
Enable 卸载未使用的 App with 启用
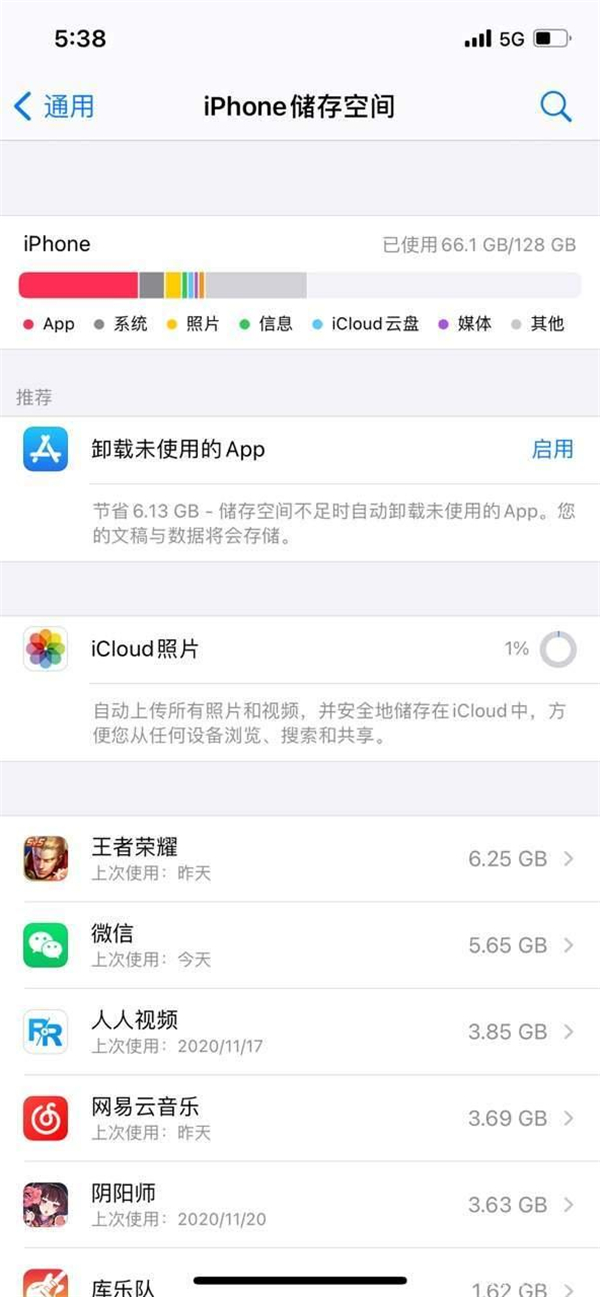(x=552, y=449)
